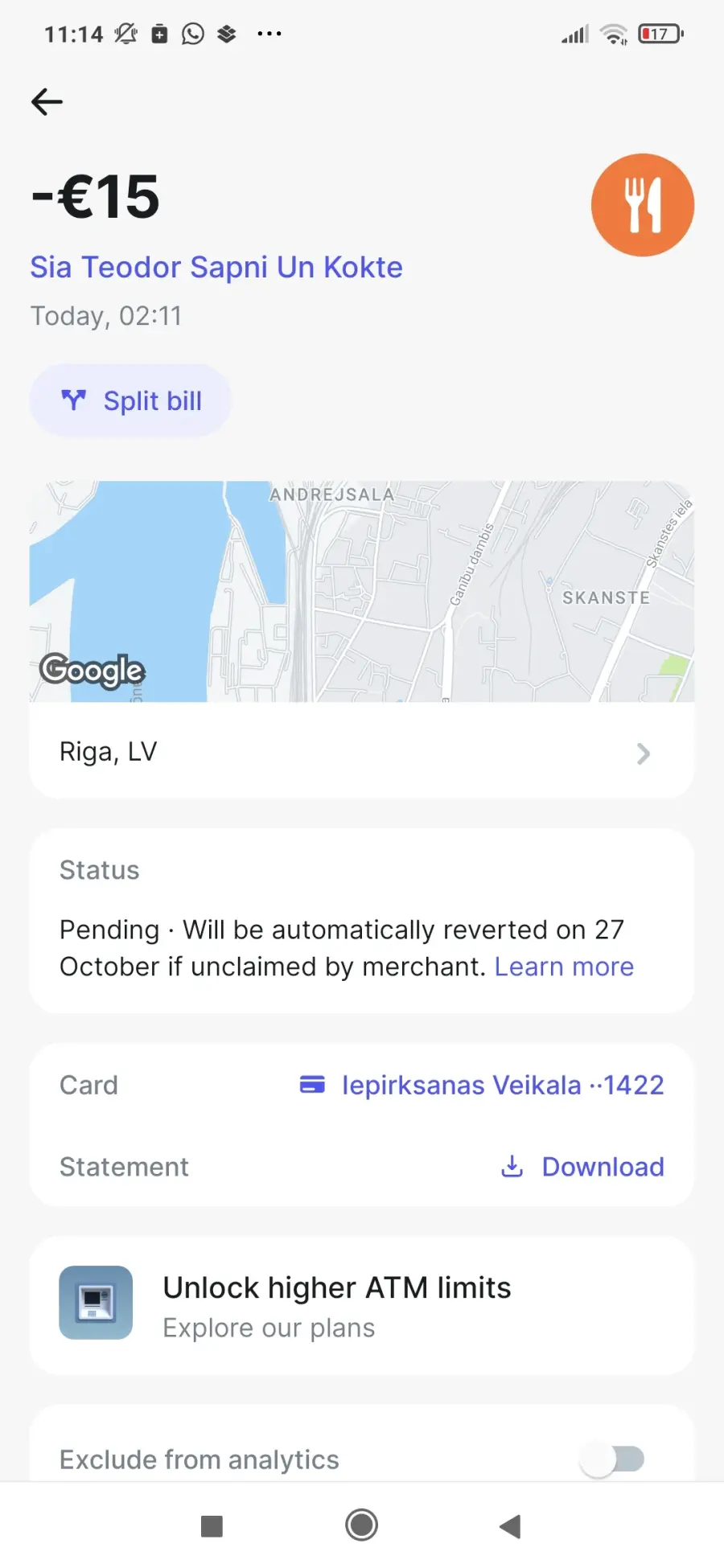Viewport: 724px width, 1568px height.
Task: Toggle Exclude from analytics switch
Action: [613, 1459]
